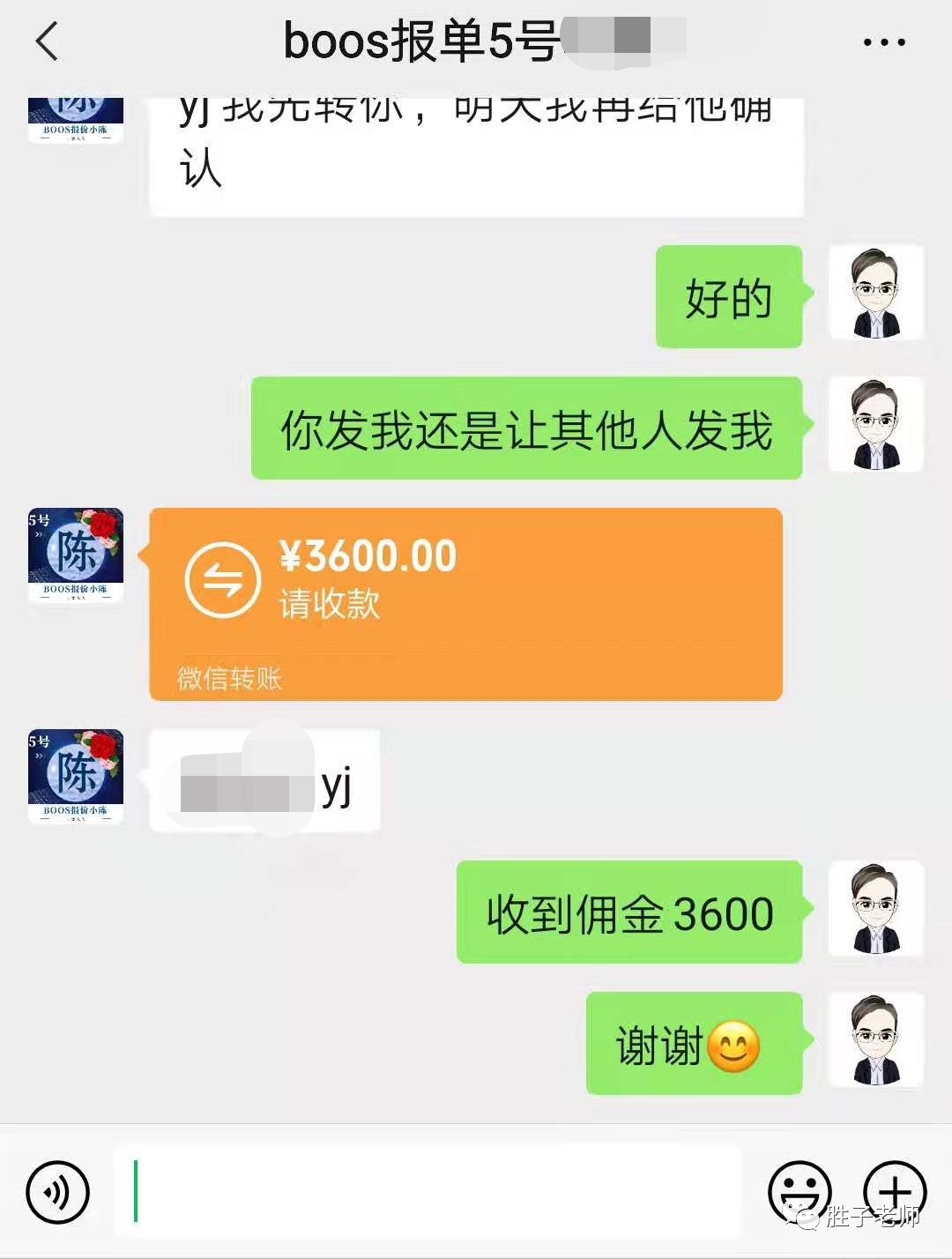
Task: Tap the 好的 green message bubble
Action: click(730, 296)
